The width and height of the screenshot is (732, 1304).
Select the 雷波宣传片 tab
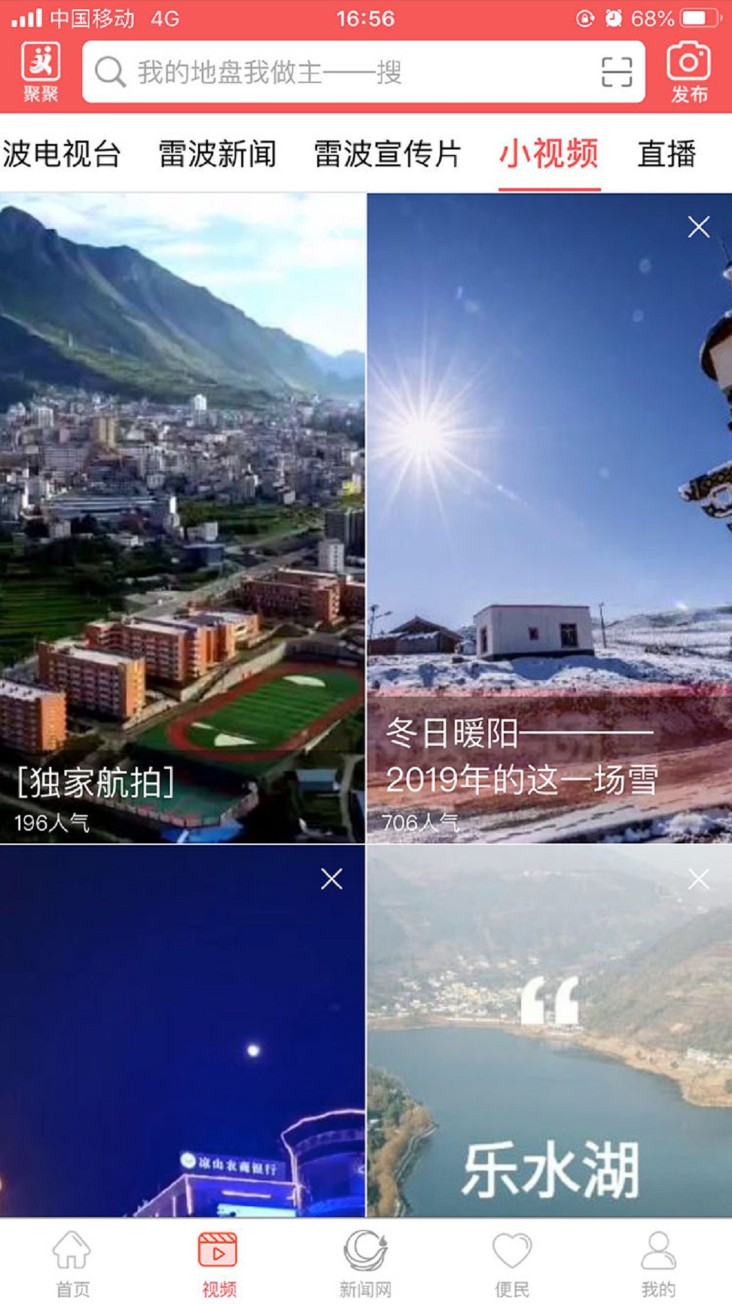click(389, 155)
